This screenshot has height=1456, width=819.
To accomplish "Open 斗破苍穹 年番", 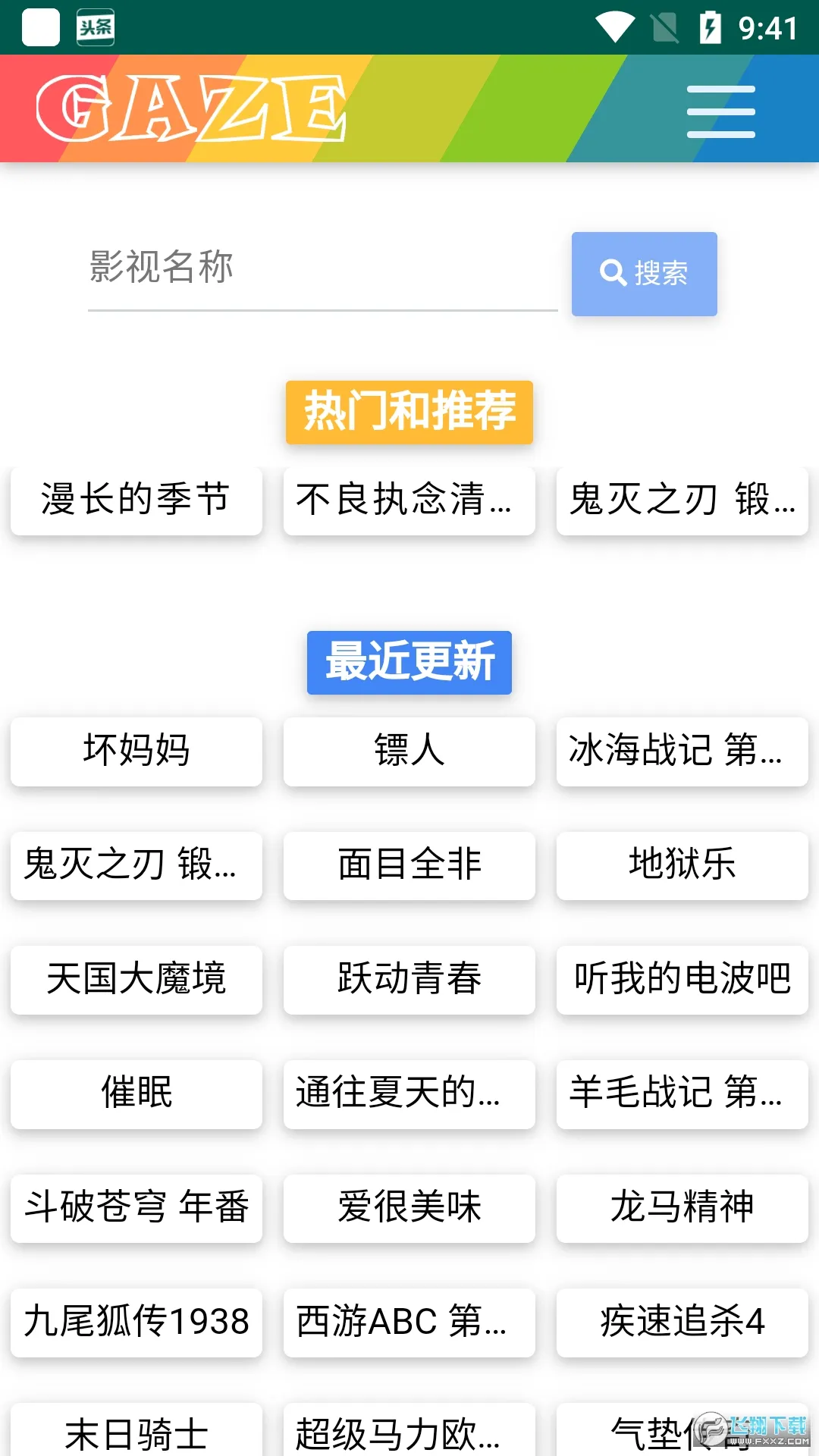I will (136, 1208).
